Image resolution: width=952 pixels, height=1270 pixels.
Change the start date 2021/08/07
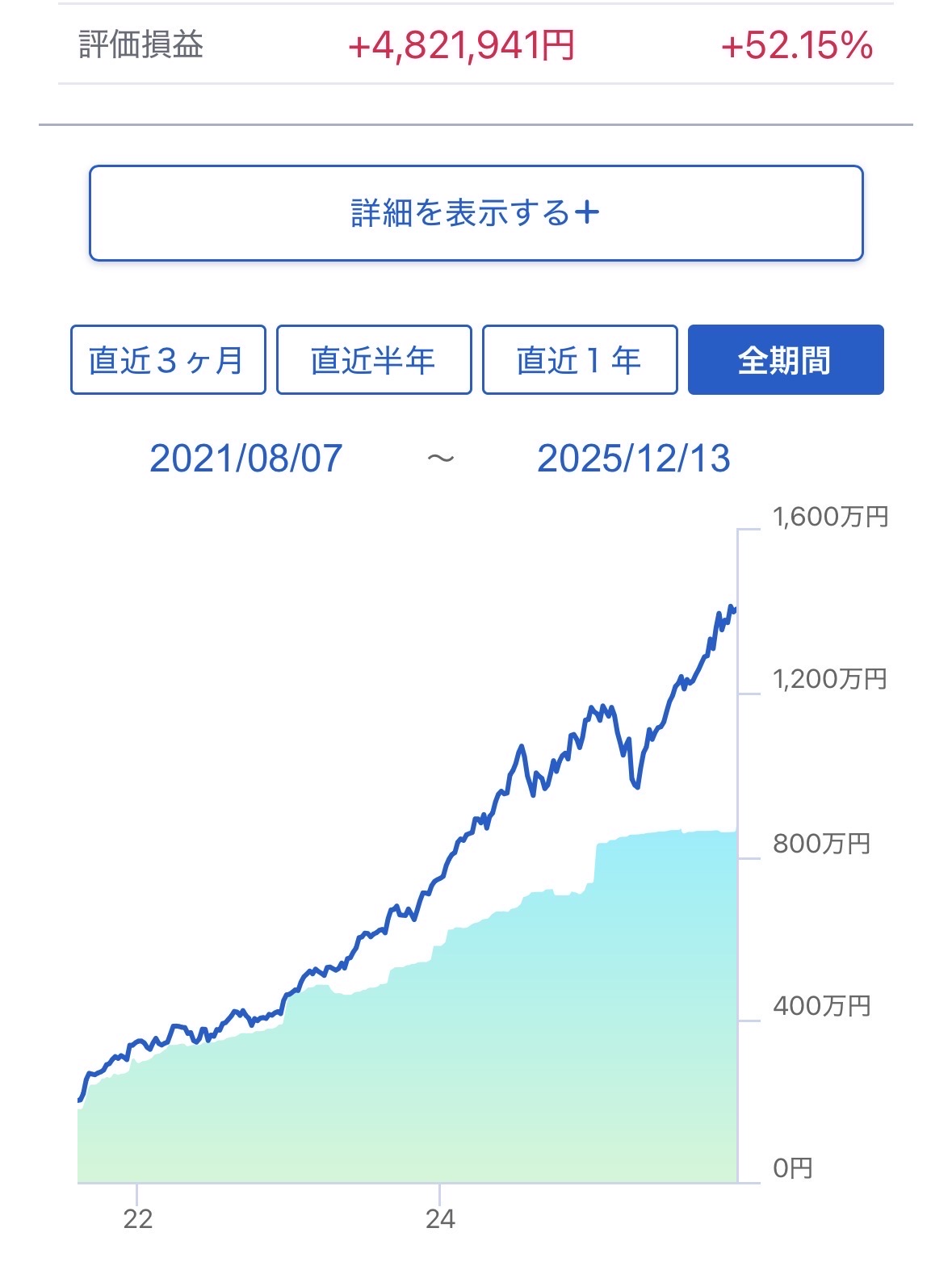coord(246,459)
